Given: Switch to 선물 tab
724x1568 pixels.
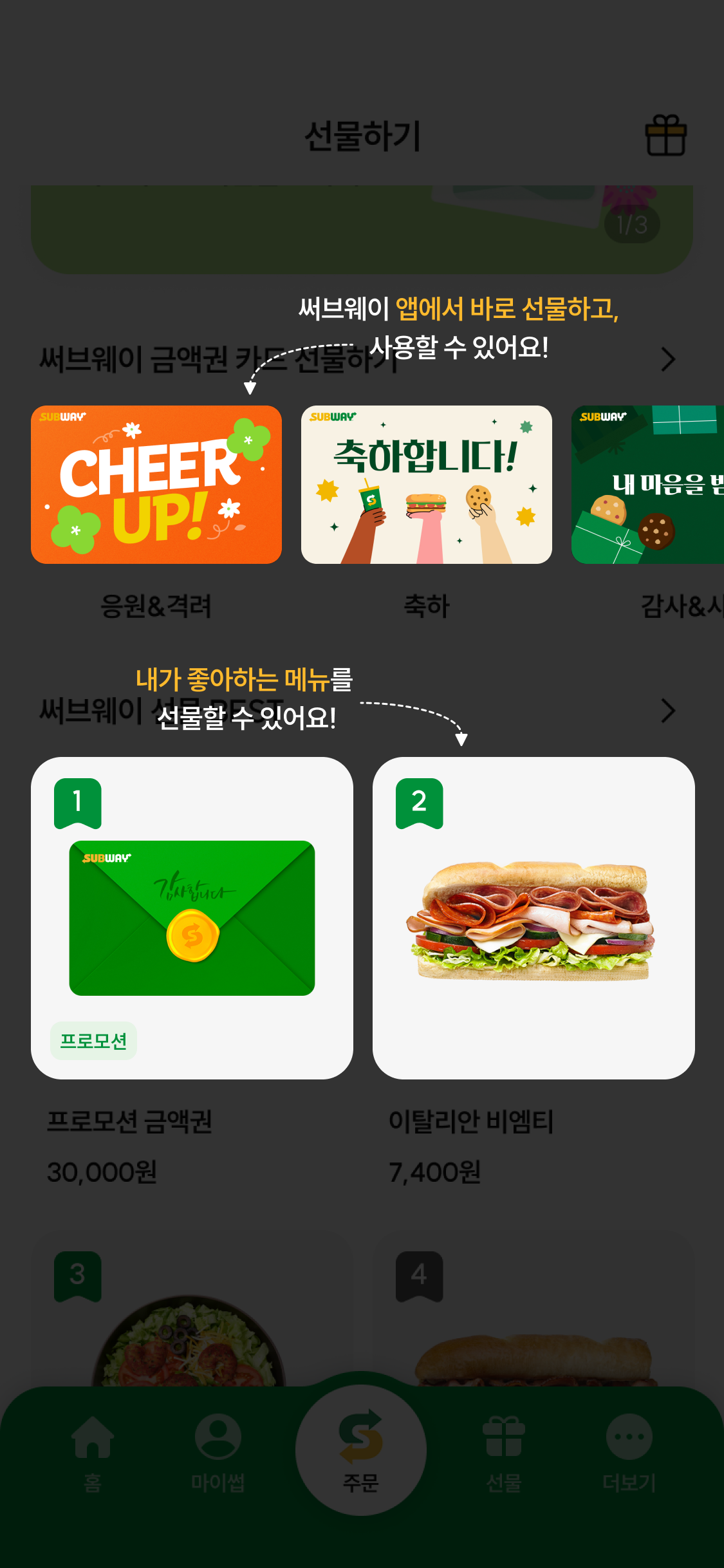Looking at the screenshot, I should 504,1451.
